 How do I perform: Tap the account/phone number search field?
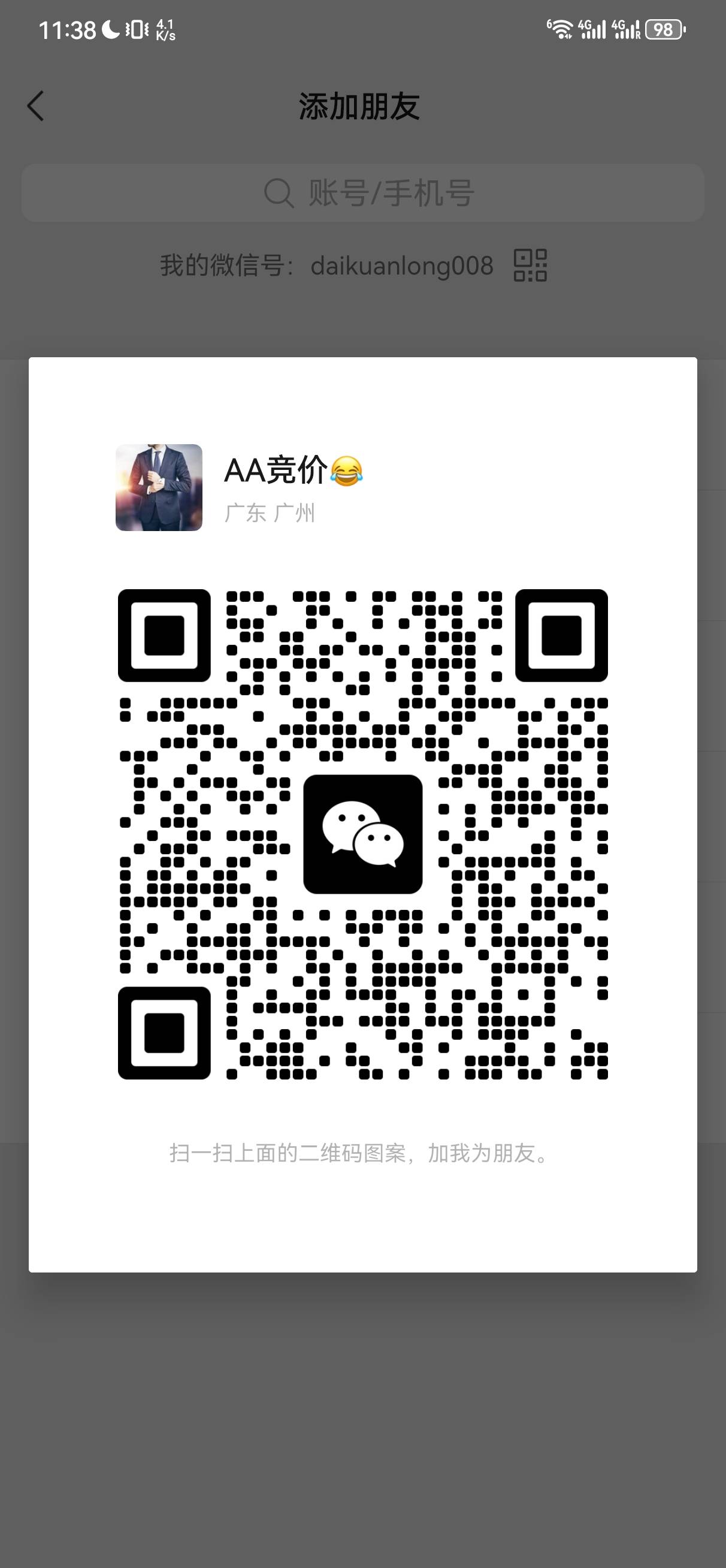coord(362,193)
